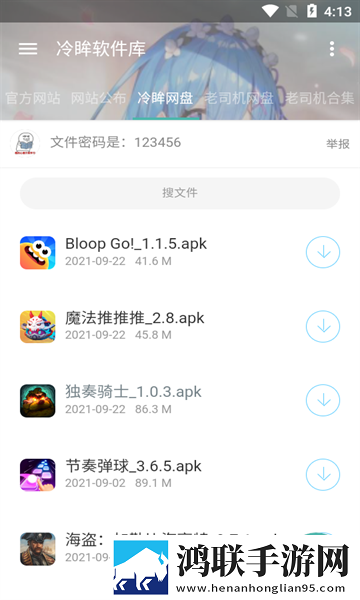Switch to the 官方网站 tab
The height and width of the screenshot is (600, 360).
tap(33, 98)
